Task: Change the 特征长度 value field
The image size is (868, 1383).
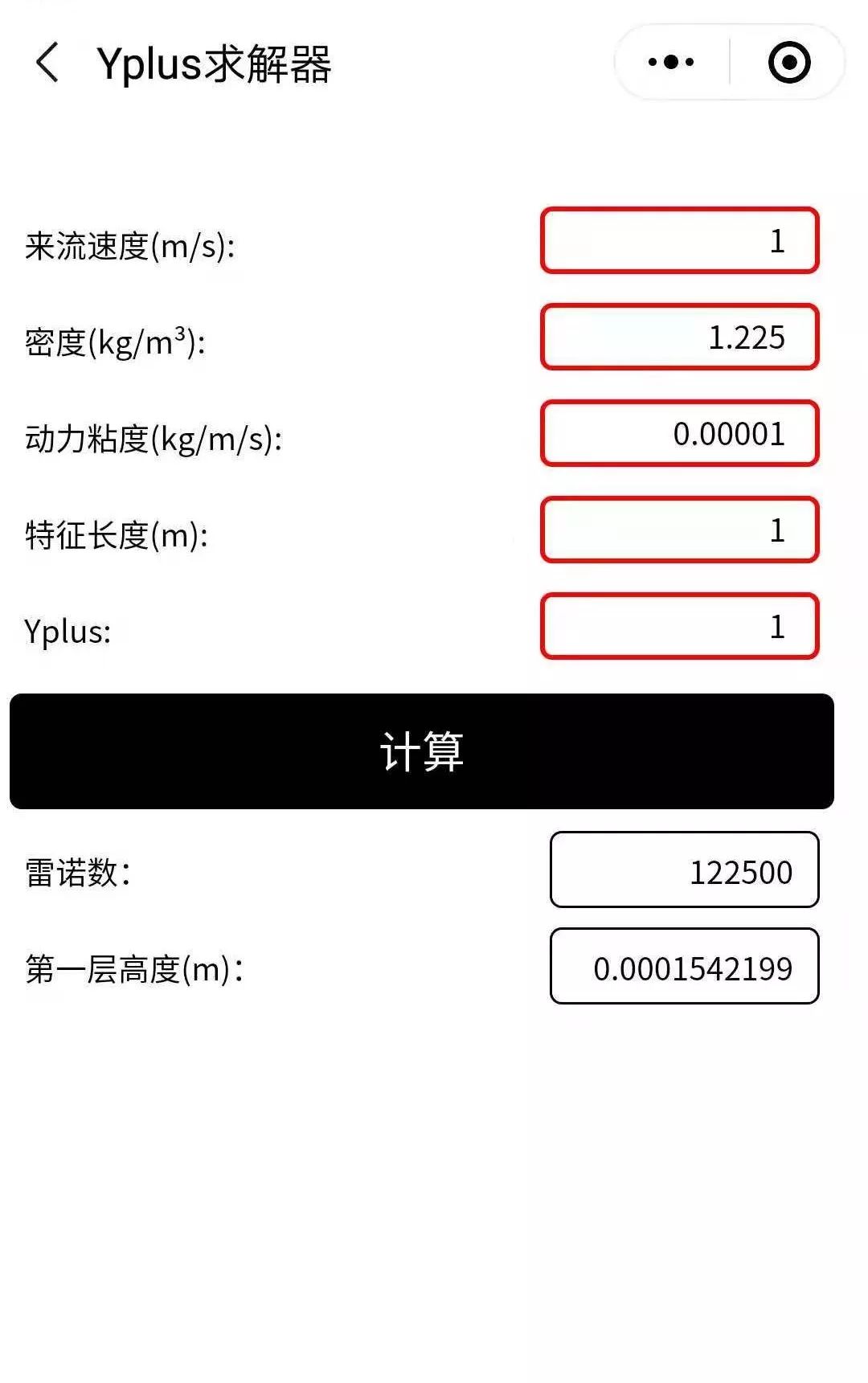Action: [x=680, y=530]
